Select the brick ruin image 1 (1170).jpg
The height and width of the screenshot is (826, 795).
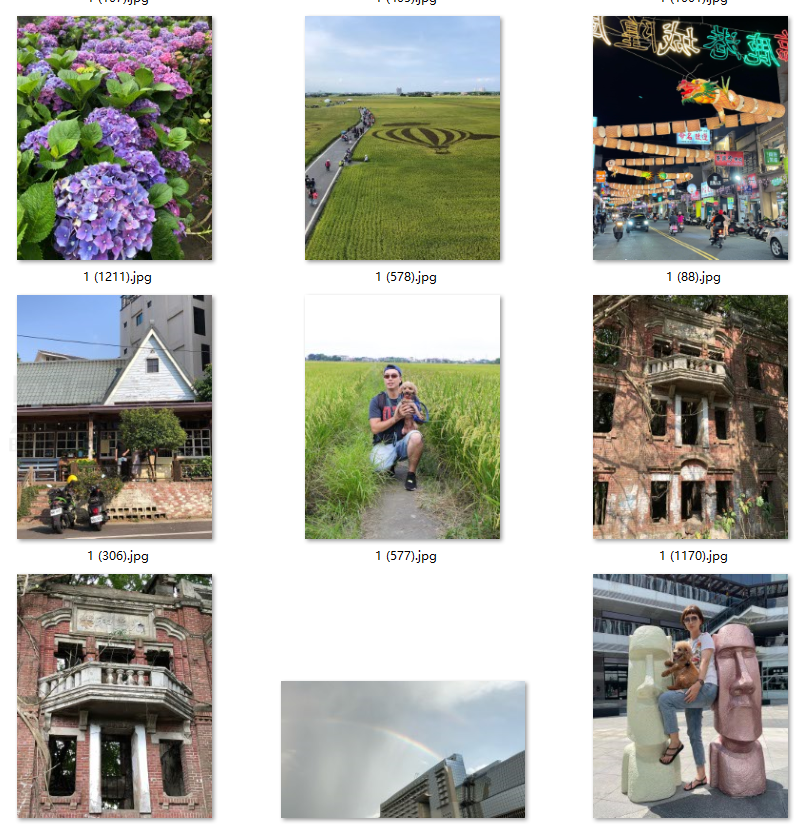pyautogui.click(x=690, y=417)
